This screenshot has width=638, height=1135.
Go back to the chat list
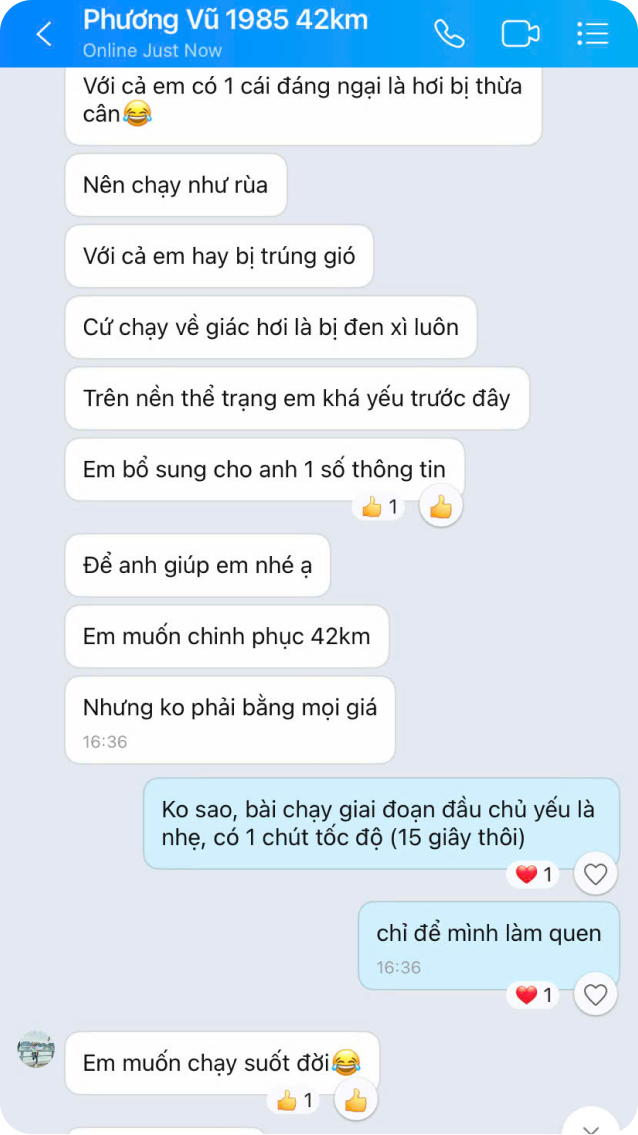44,34
